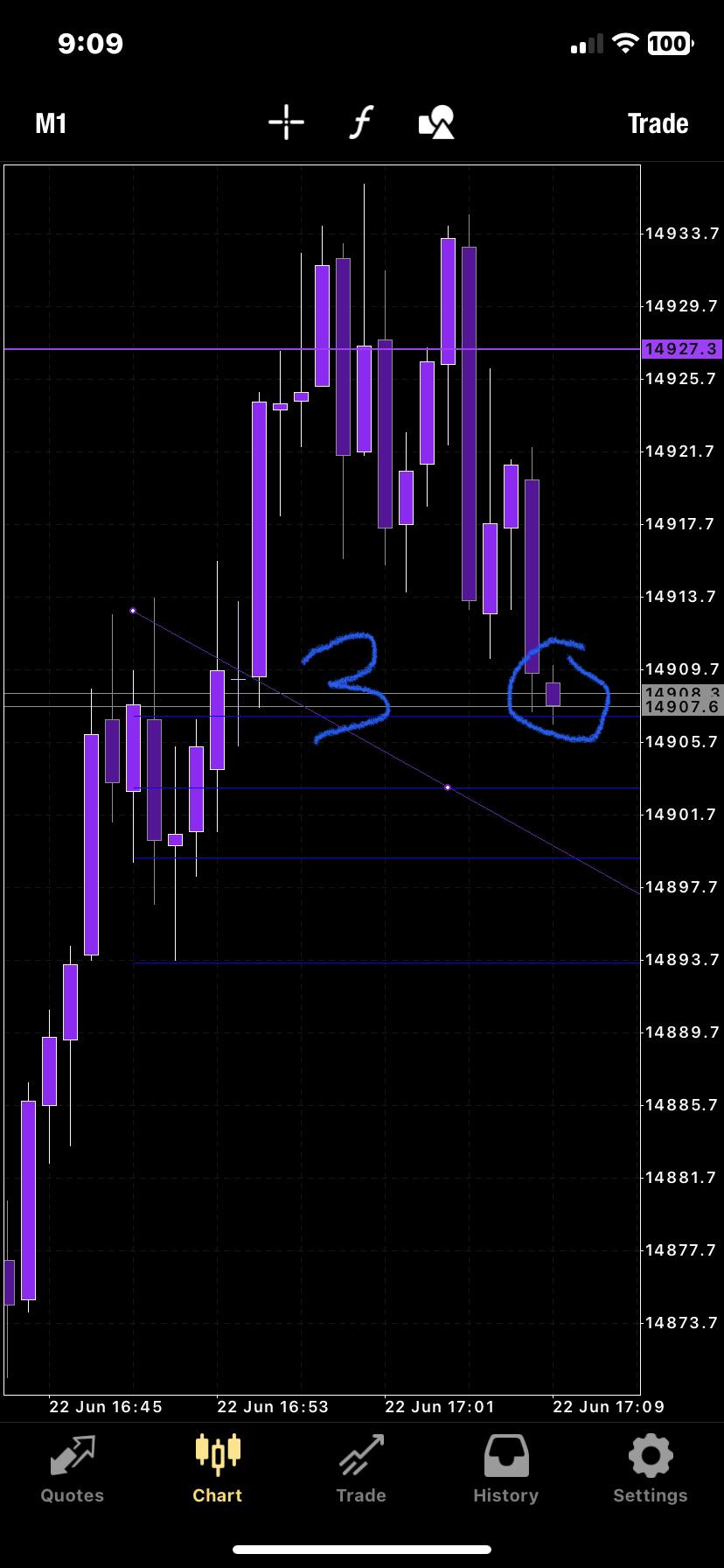The height and width of the screenshot is (1568, 724).
Task: Activate the crosshair tool
Action: pos(286,122)
